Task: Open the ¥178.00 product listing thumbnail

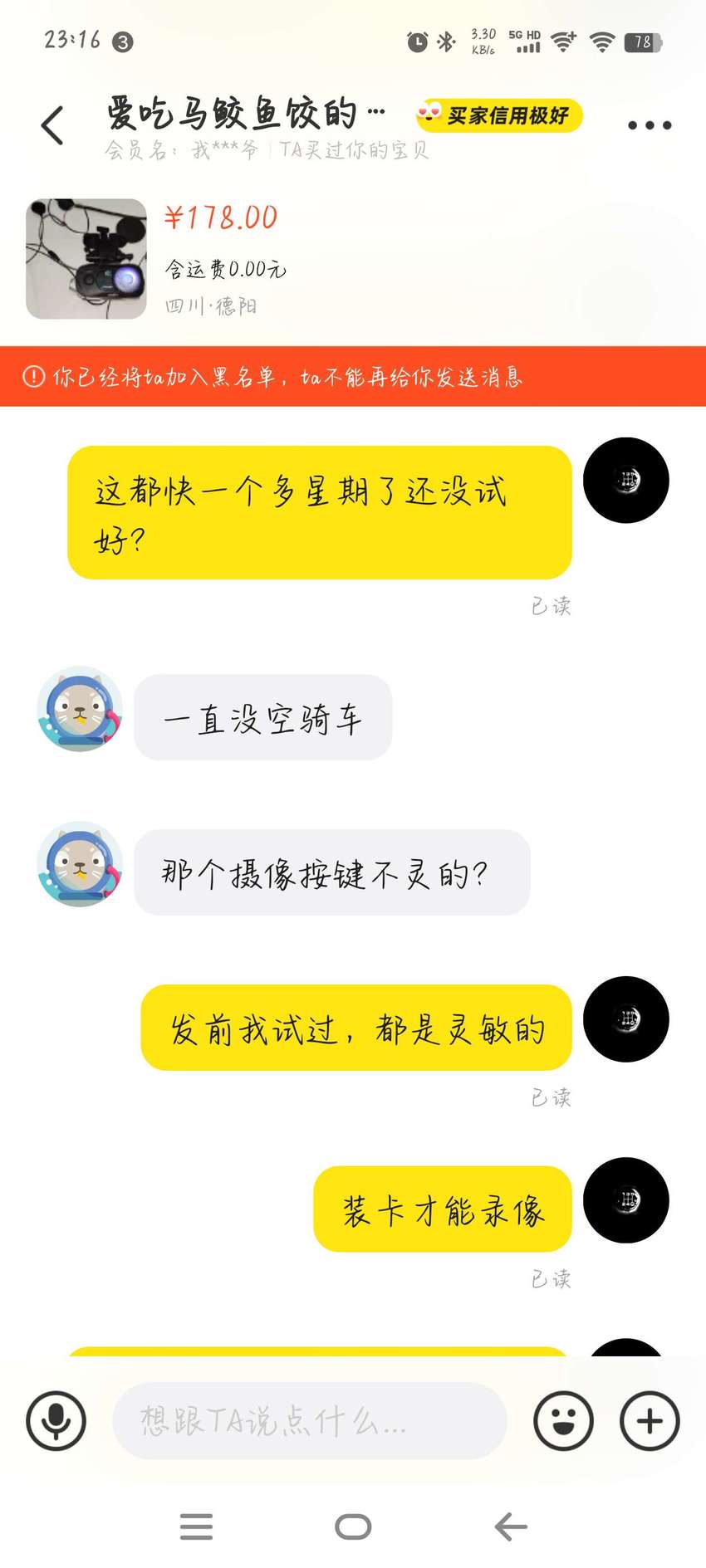Action: tap(86, 259)
